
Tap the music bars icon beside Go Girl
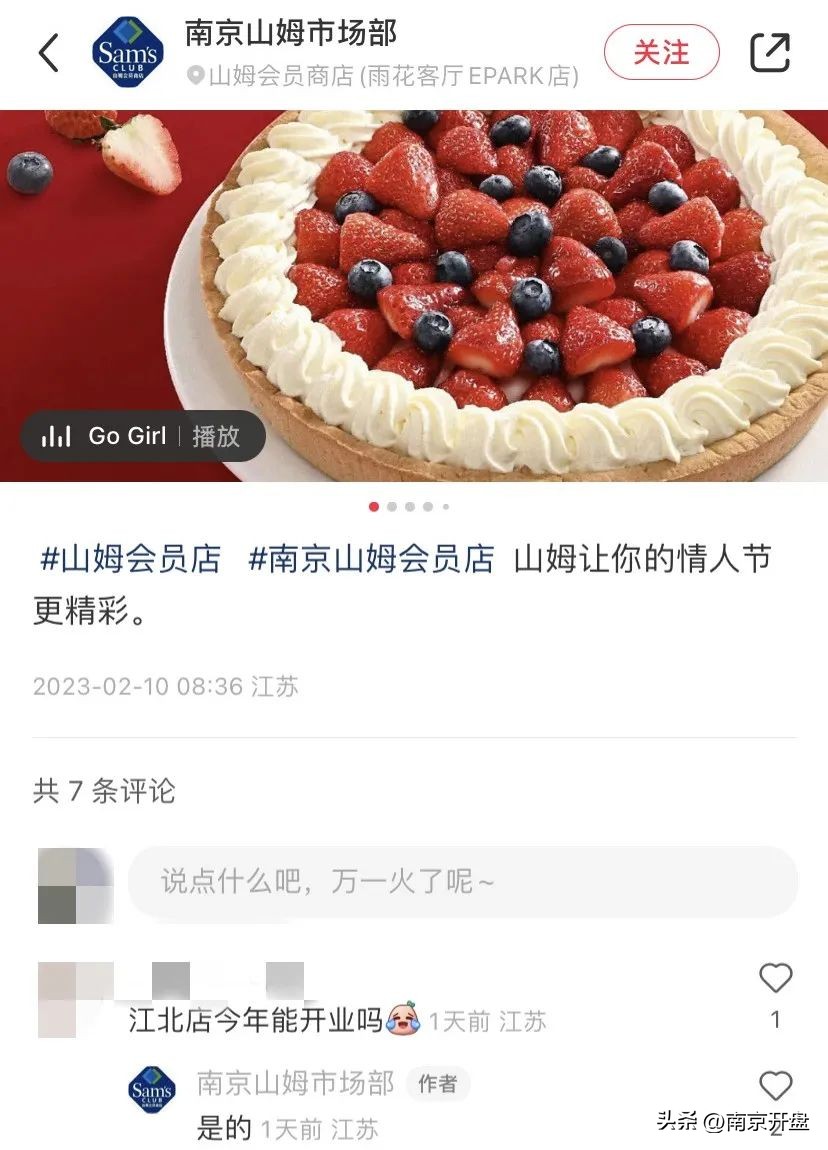click(x=55, y=435)
